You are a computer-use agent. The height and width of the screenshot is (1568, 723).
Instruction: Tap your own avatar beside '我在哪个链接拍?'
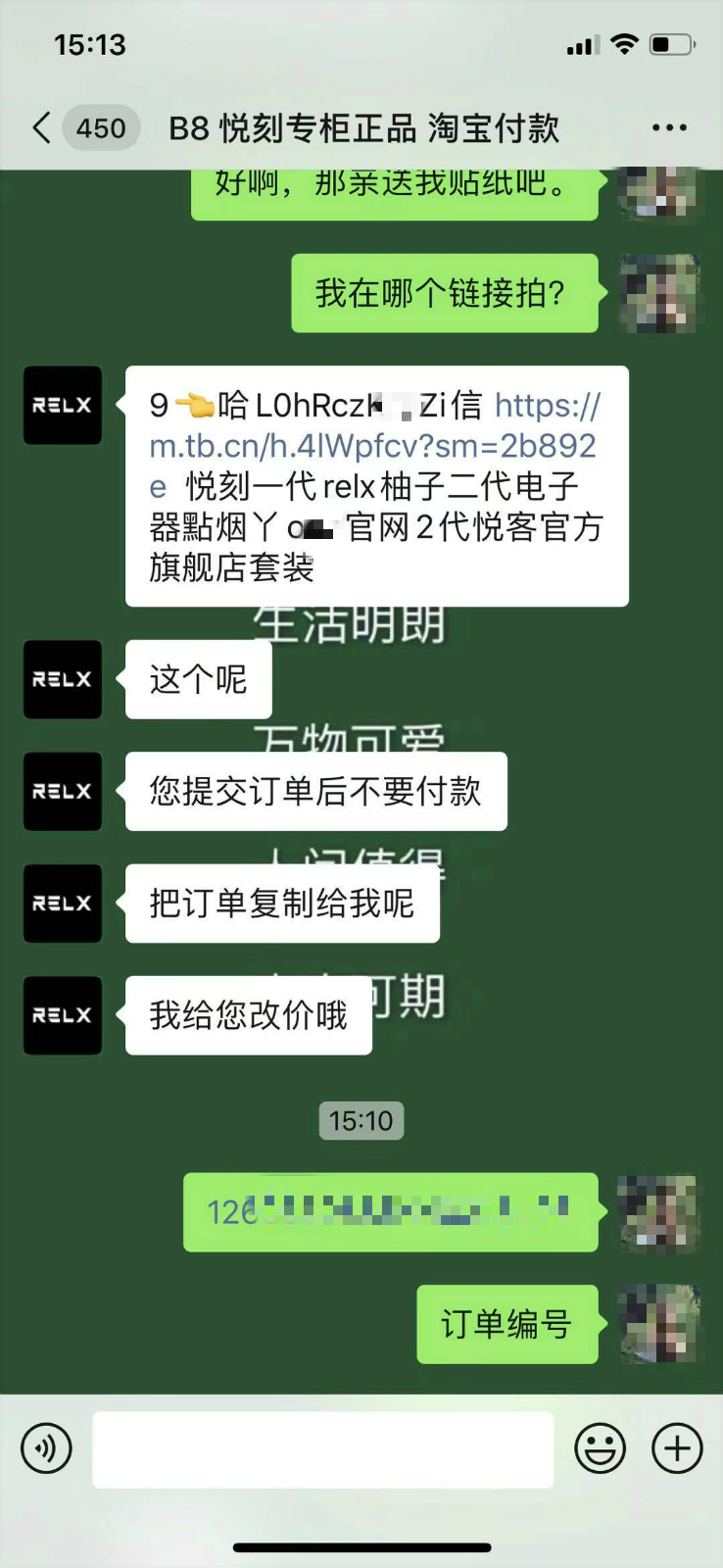tap(659, 293)
